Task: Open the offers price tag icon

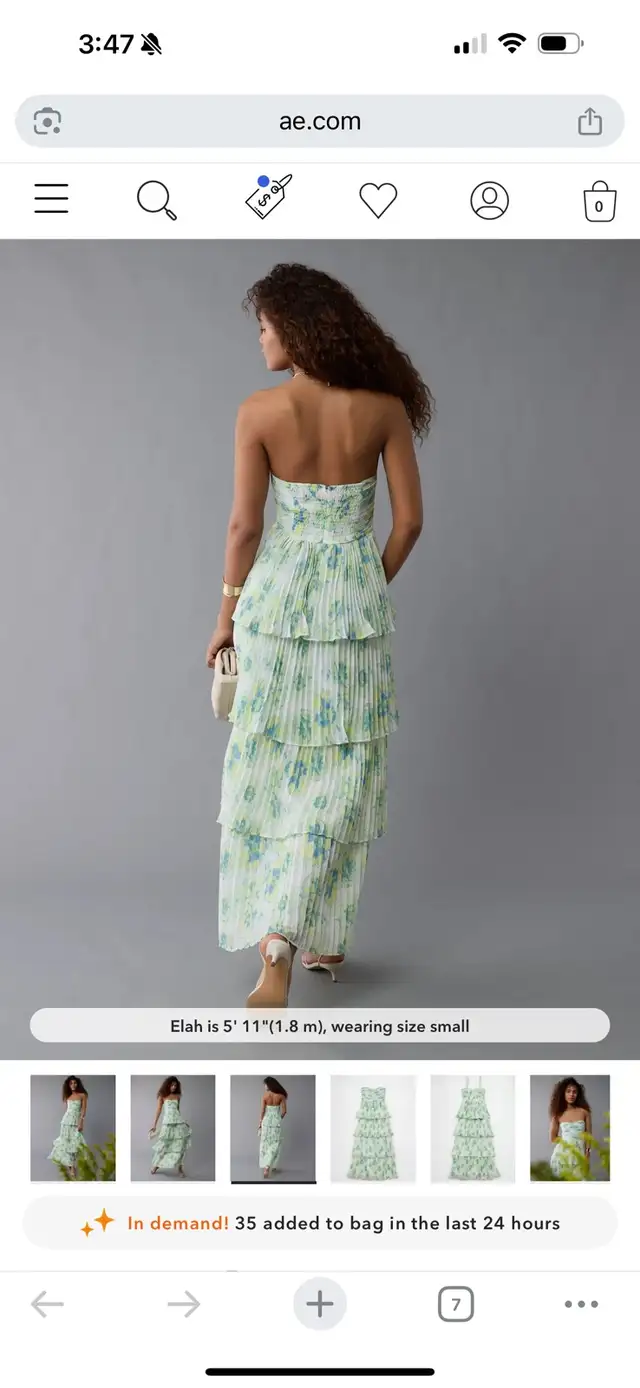Action: (x=269, y=196)
